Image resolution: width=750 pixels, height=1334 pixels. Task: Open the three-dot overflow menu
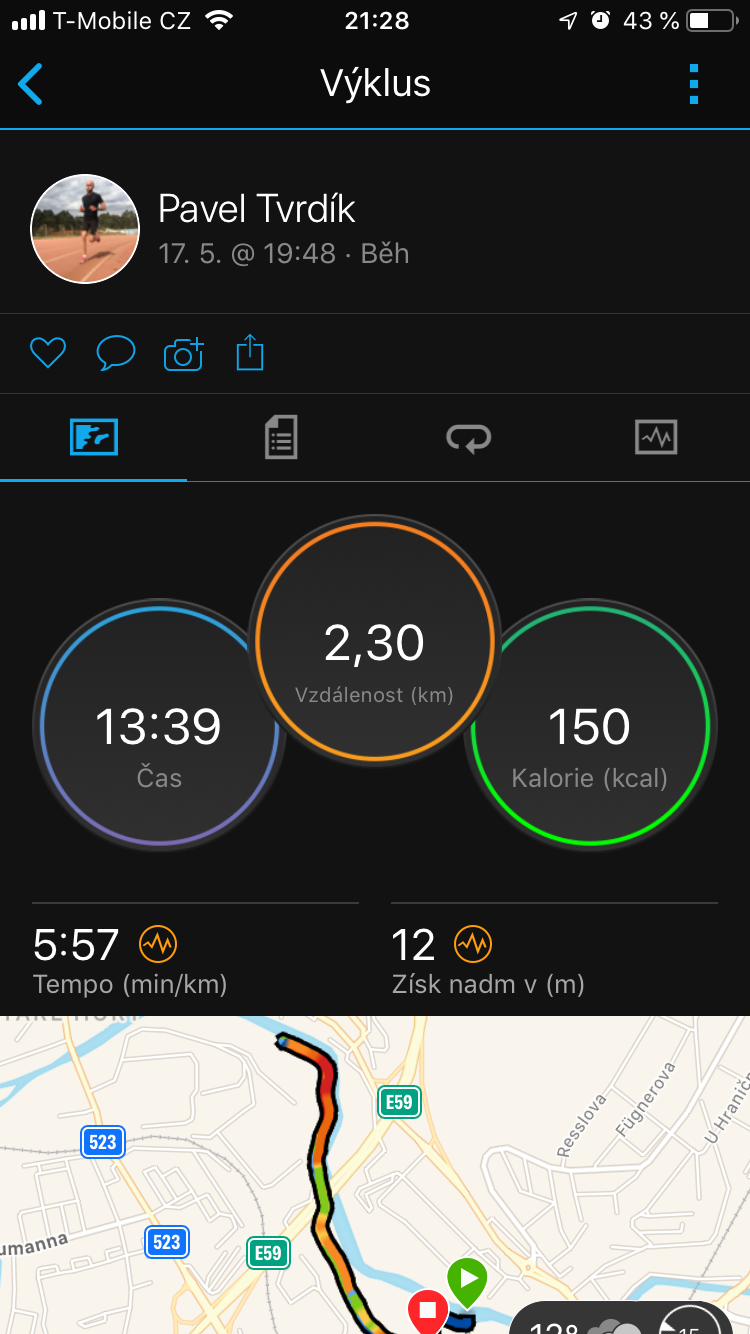(694, 84)
